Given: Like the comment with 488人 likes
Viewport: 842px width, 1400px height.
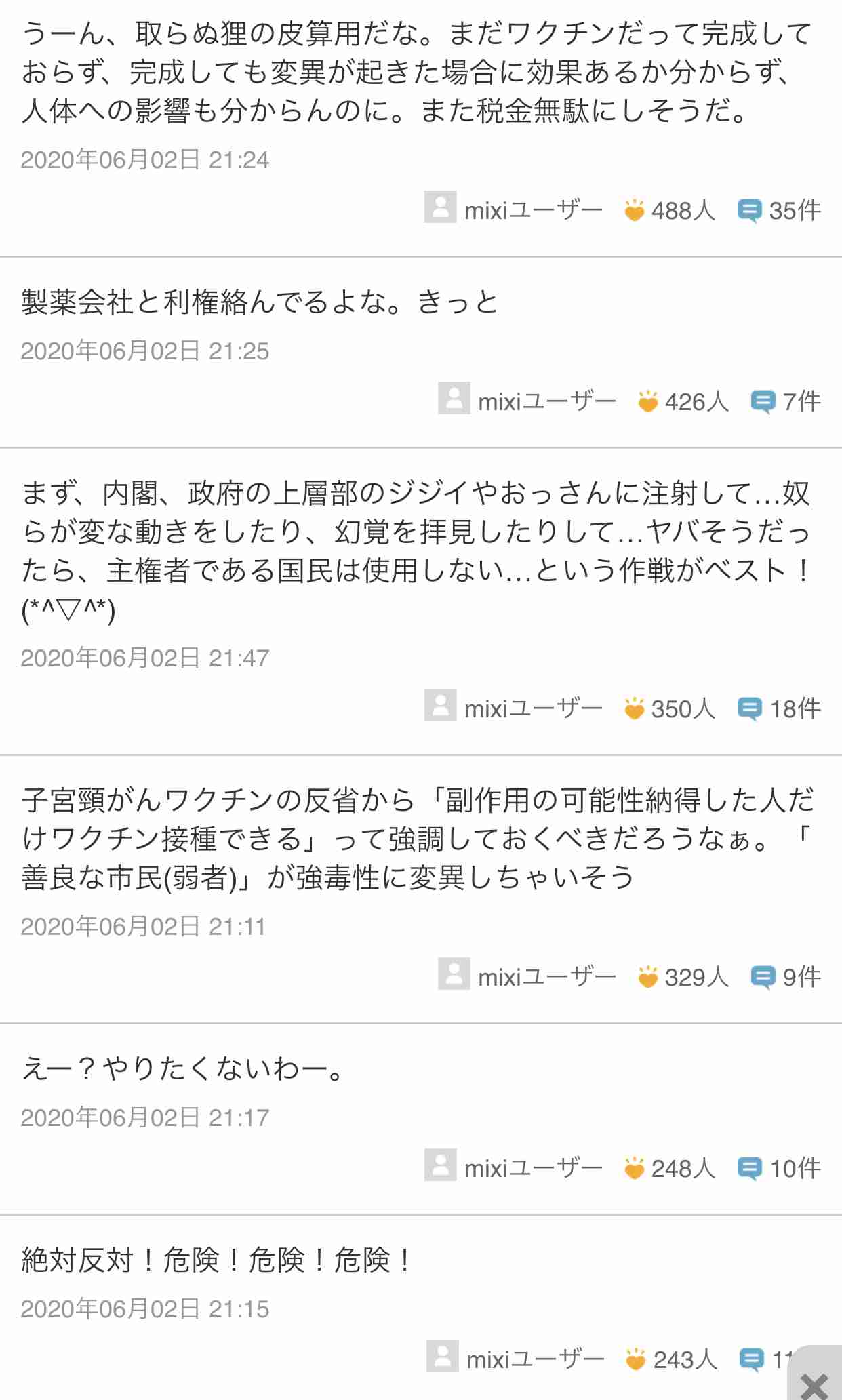Looking at the screenshot, I should (669, 211).
